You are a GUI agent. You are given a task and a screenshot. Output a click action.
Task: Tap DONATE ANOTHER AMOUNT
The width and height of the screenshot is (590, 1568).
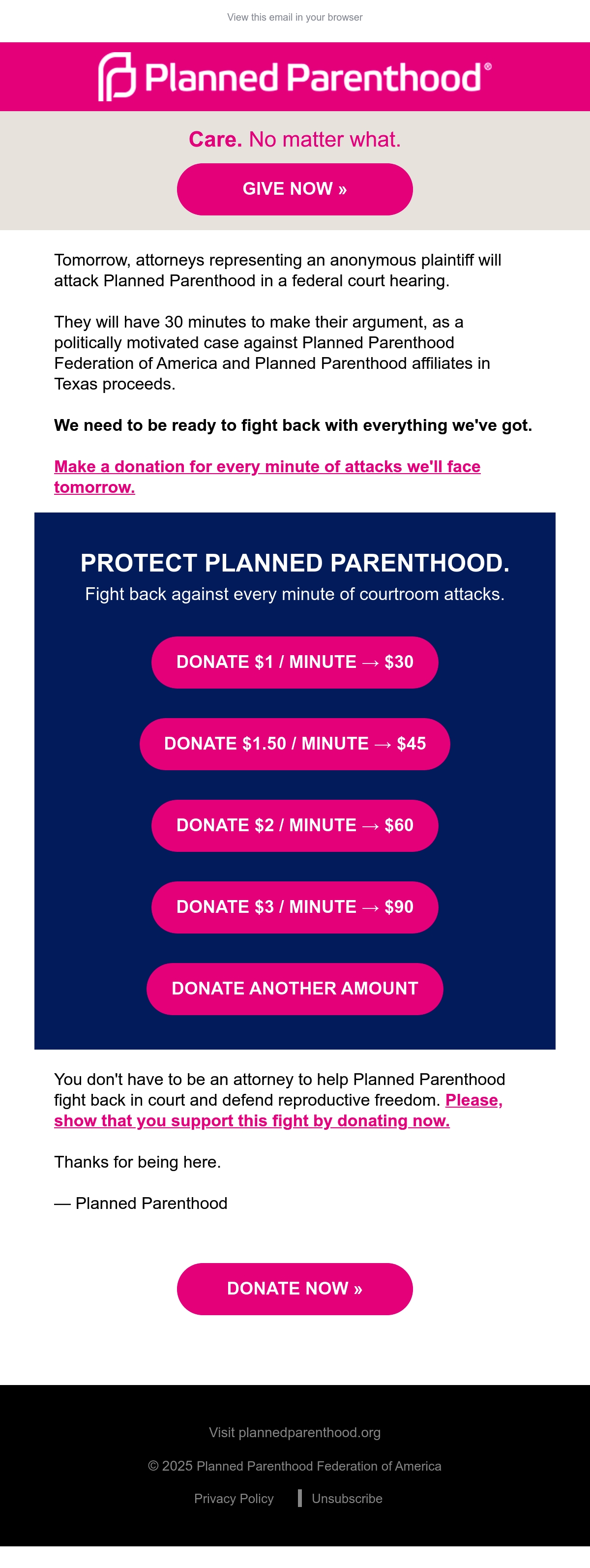(x=295, y=989)
